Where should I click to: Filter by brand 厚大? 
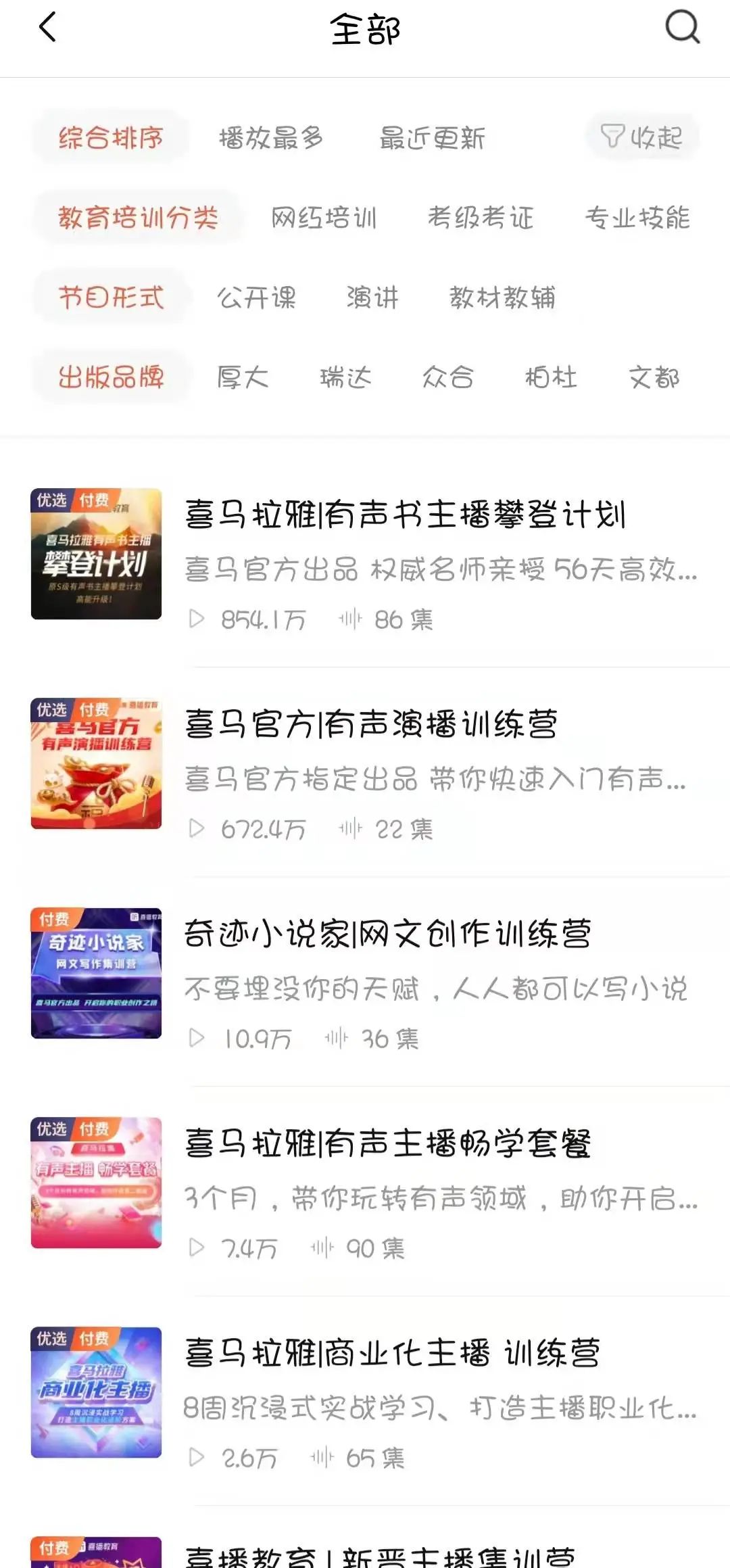click(x=243, y=377)
